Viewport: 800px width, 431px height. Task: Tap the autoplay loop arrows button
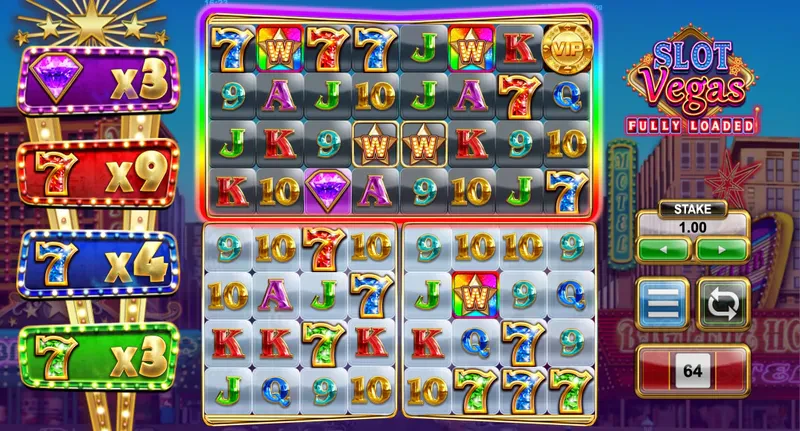[x=721, y=305]
